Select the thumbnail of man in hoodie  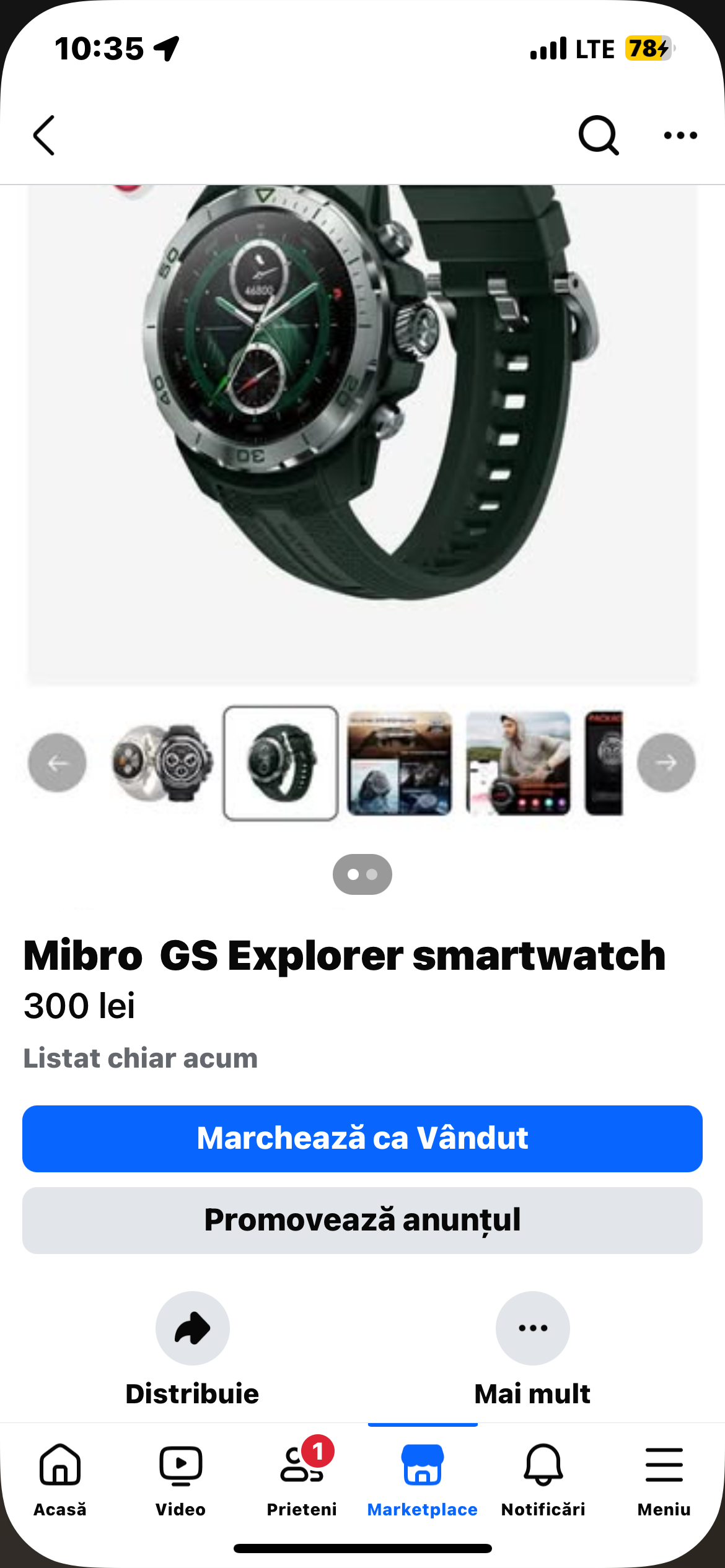(x=518, y=763)
